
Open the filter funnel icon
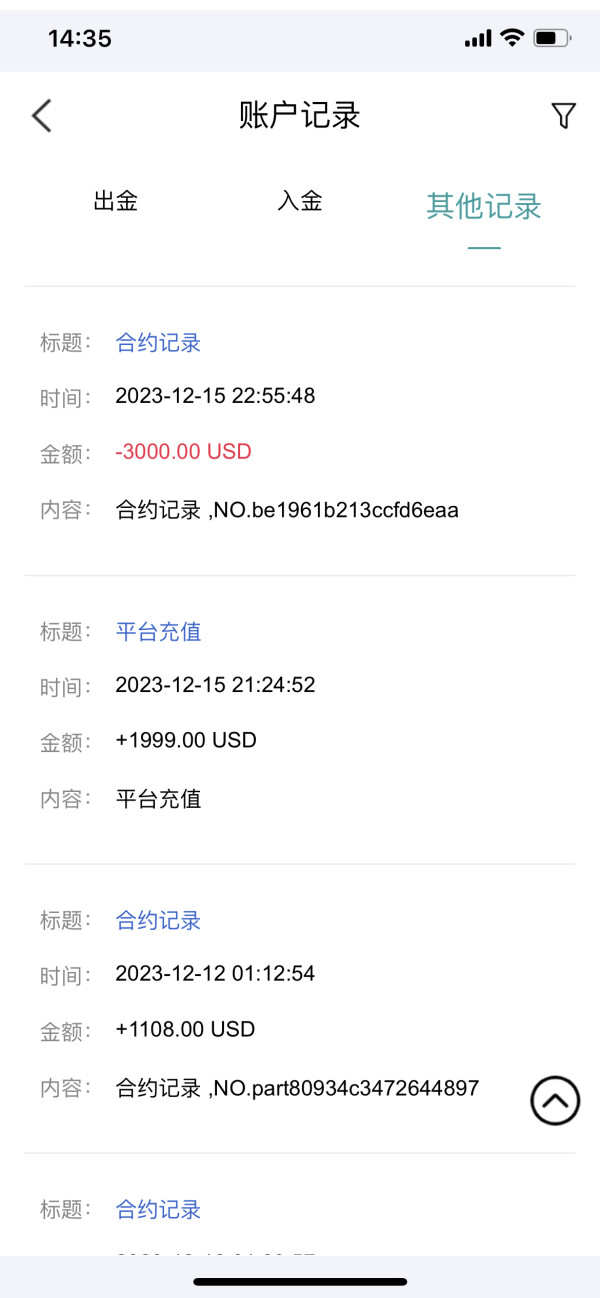(564, 116)
